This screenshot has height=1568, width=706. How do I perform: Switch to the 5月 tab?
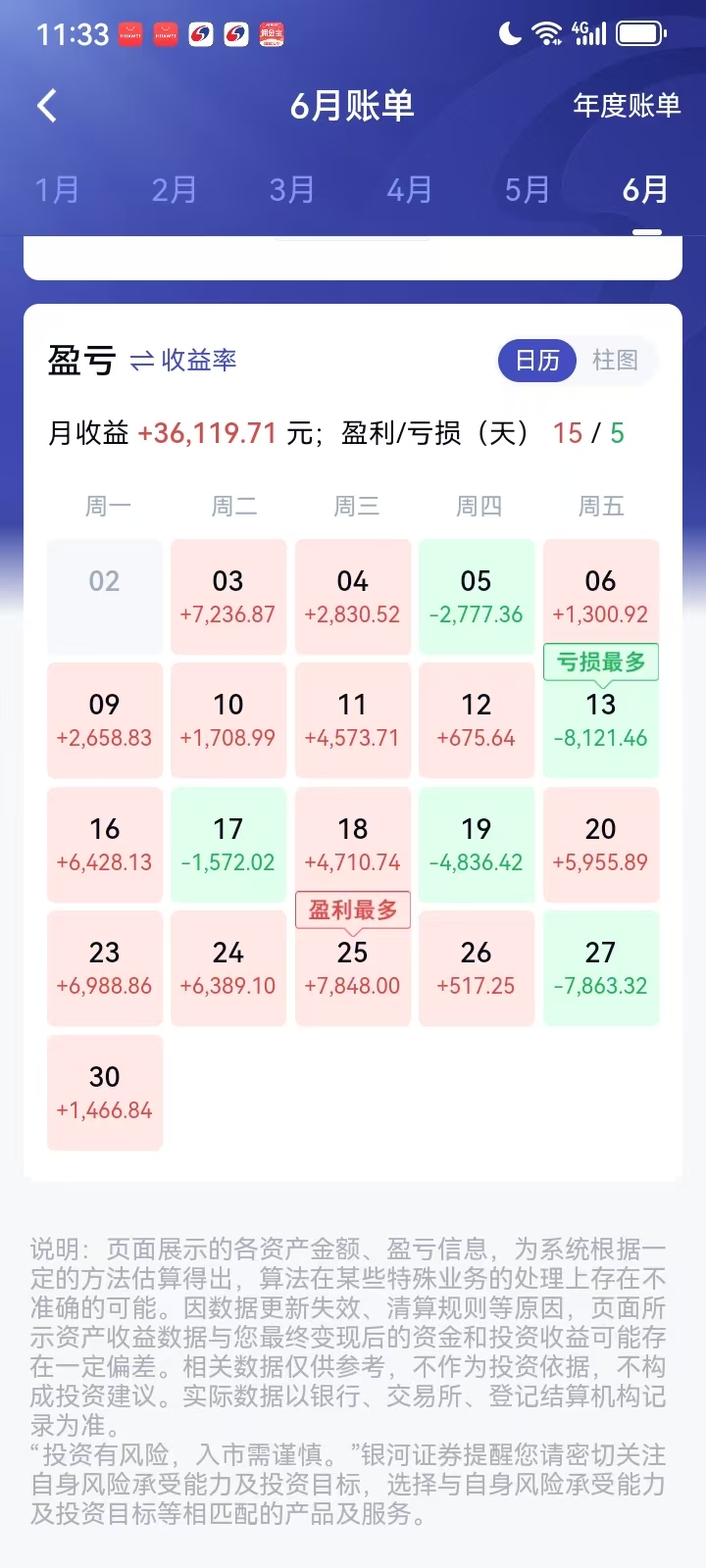click(528, 189)
